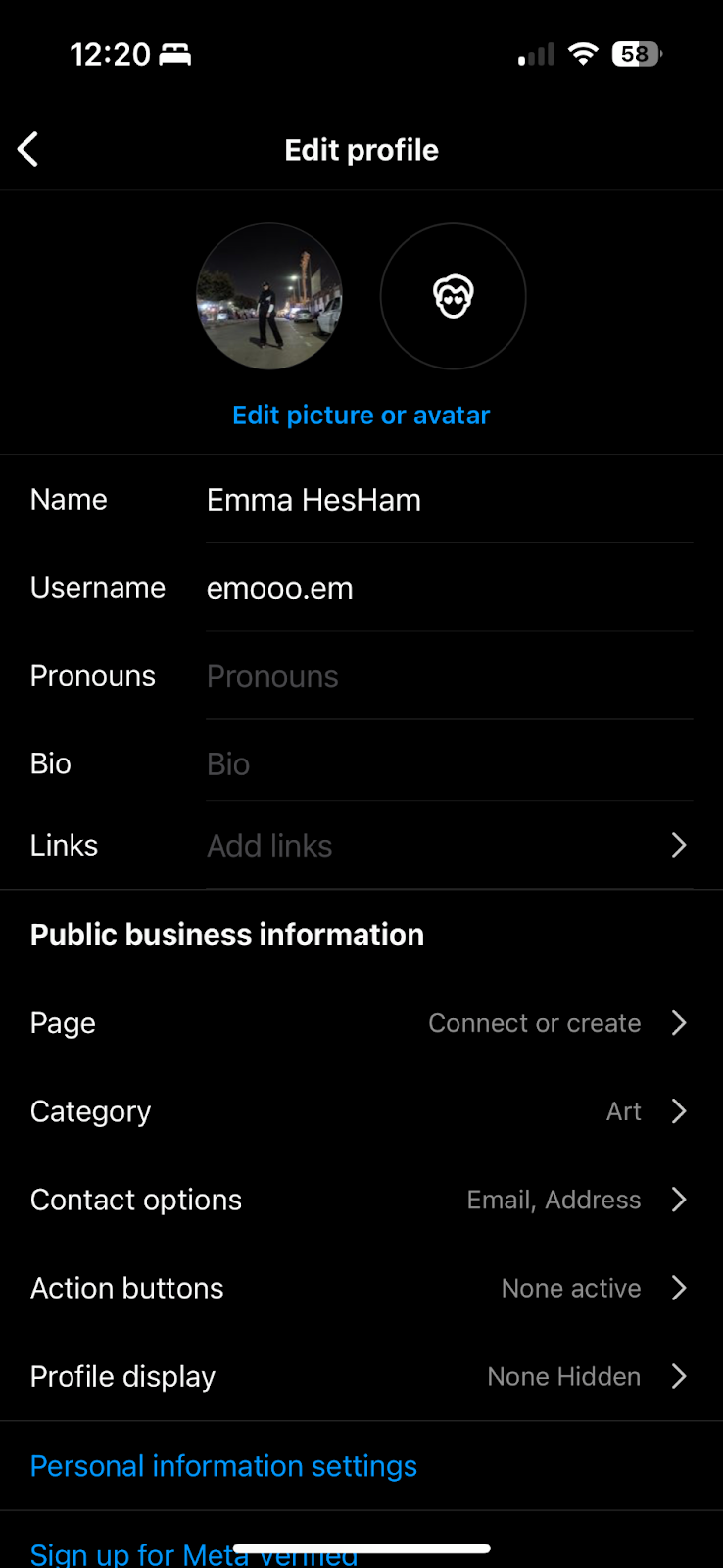Viewport: 723px width, 1568px height.
Task: Tap the profile photo
Action: click(x=269, y=296)
